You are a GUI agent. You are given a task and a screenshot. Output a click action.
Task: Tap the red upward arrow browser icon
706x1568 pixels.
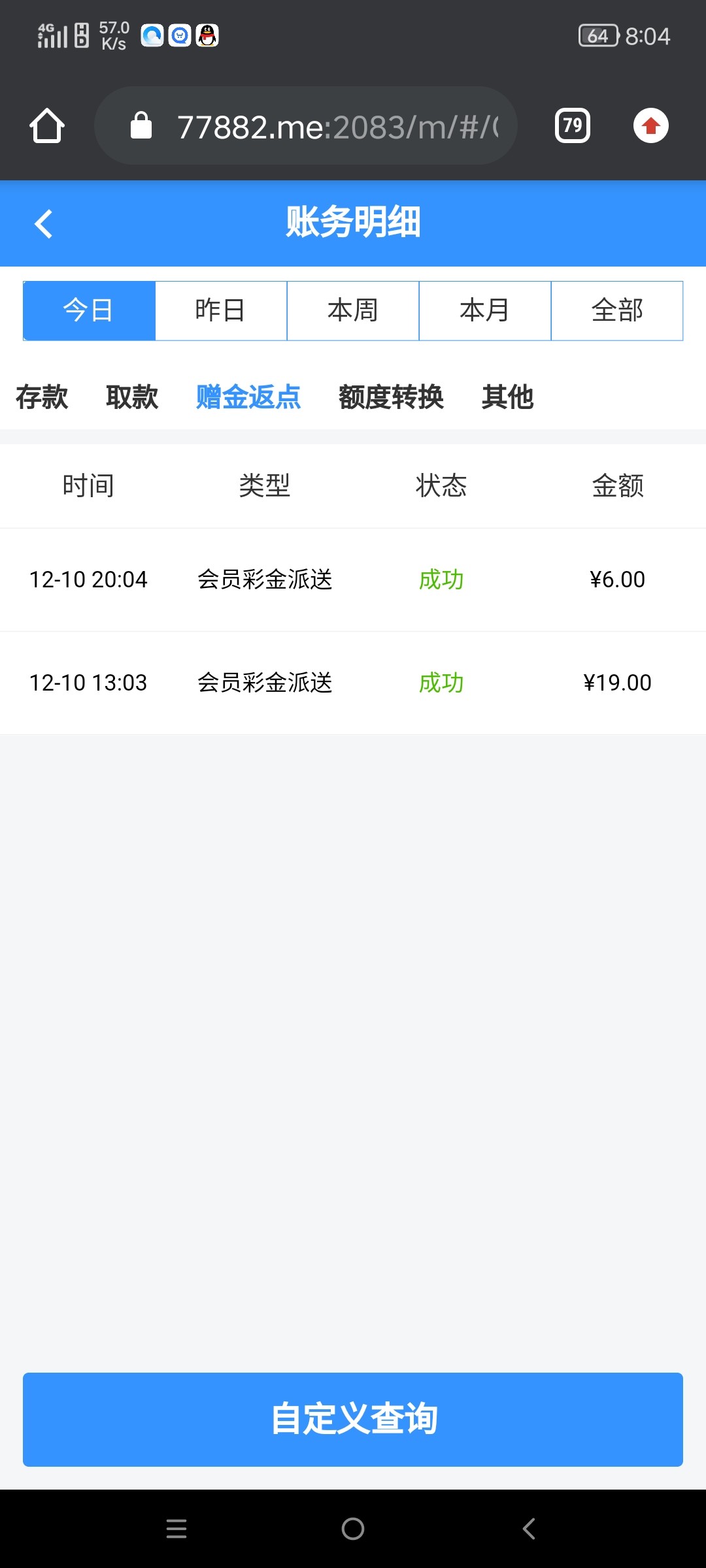tap(650, 125)
